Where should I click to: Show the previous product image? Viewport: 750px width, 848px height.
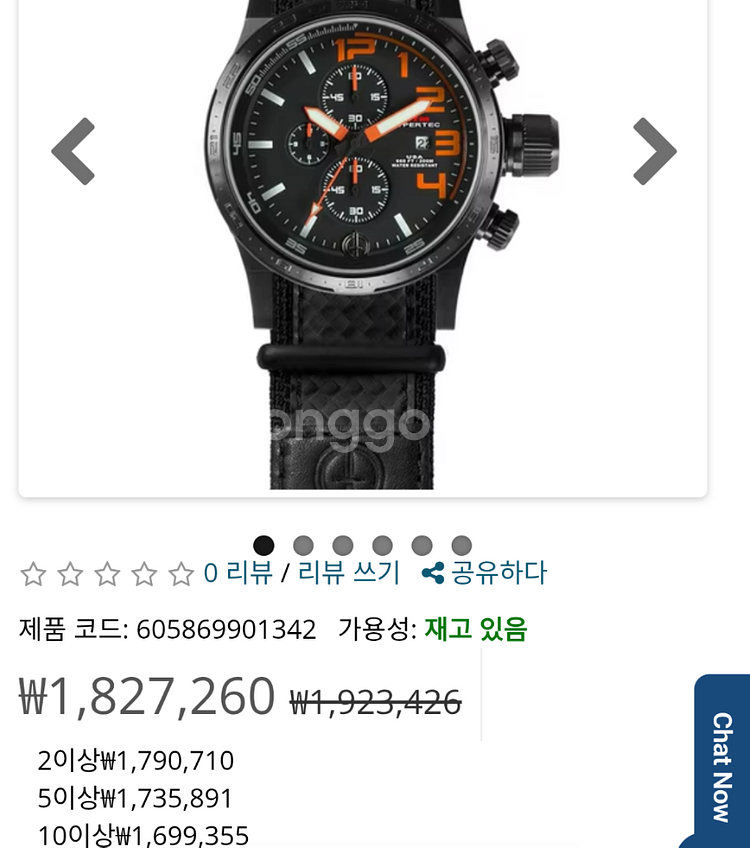tap(73, 151)
